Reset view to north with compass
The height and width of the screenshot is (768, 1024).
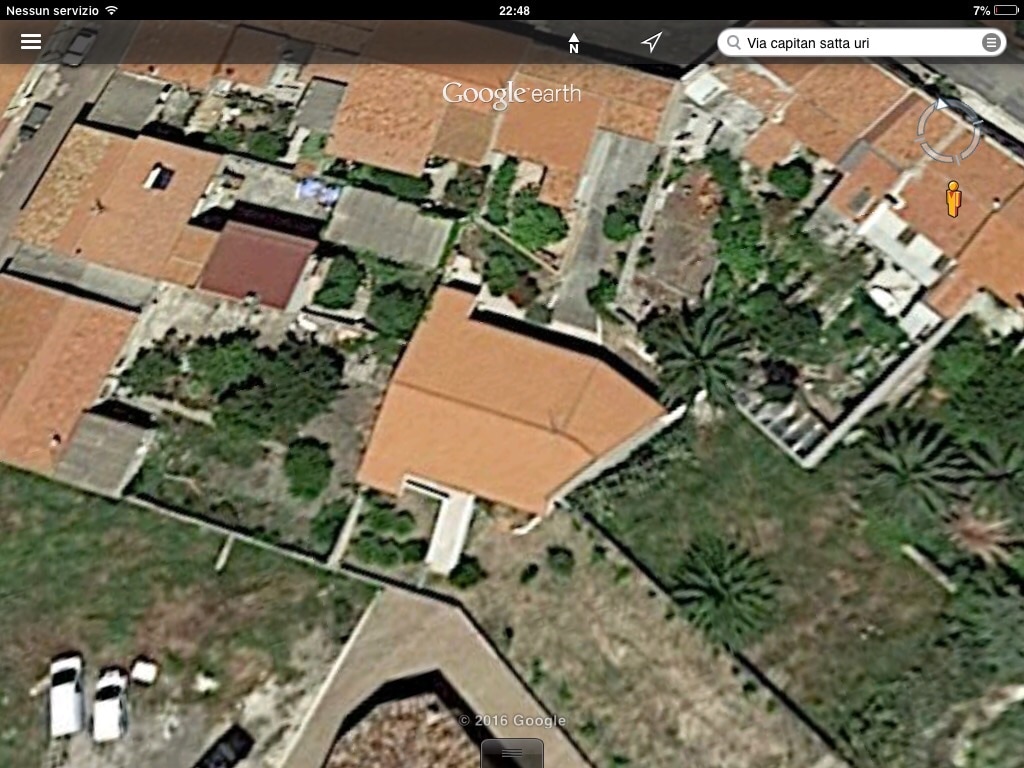click(x=574, y=43)
